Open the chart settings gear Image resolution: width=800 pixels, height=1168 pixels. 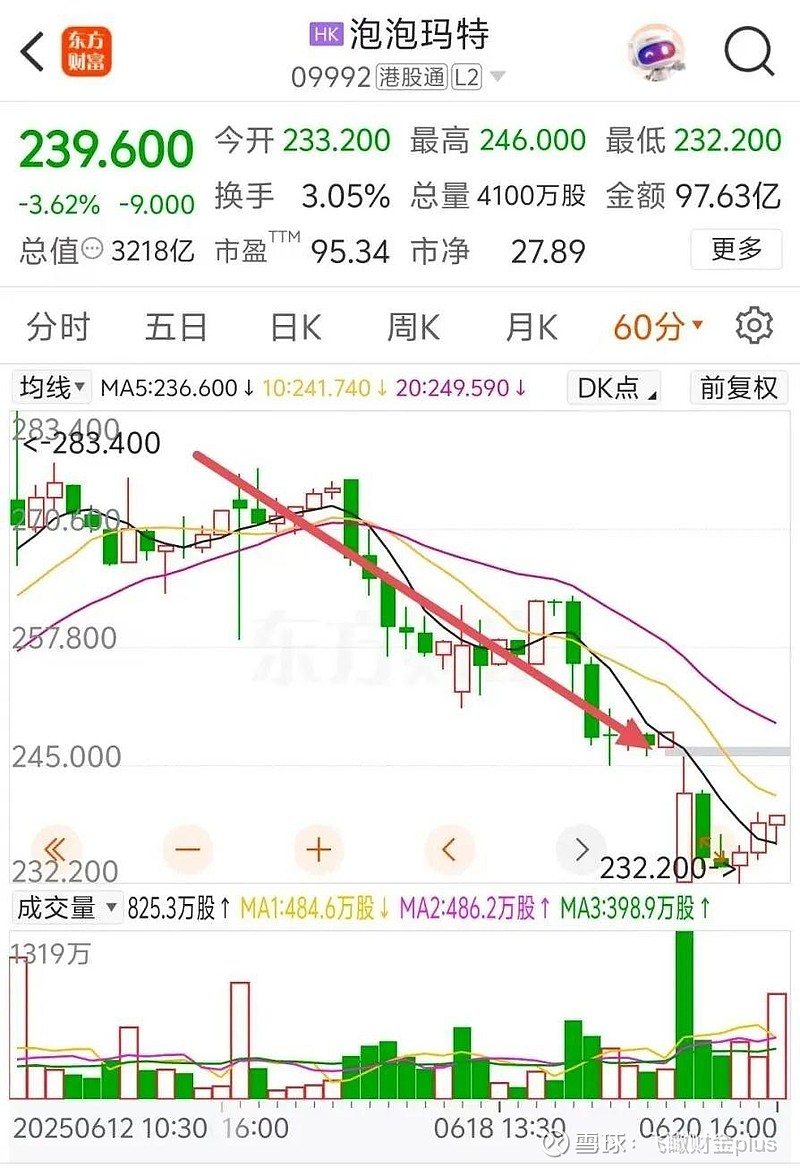pyautogui.click(x=755, y=325)
